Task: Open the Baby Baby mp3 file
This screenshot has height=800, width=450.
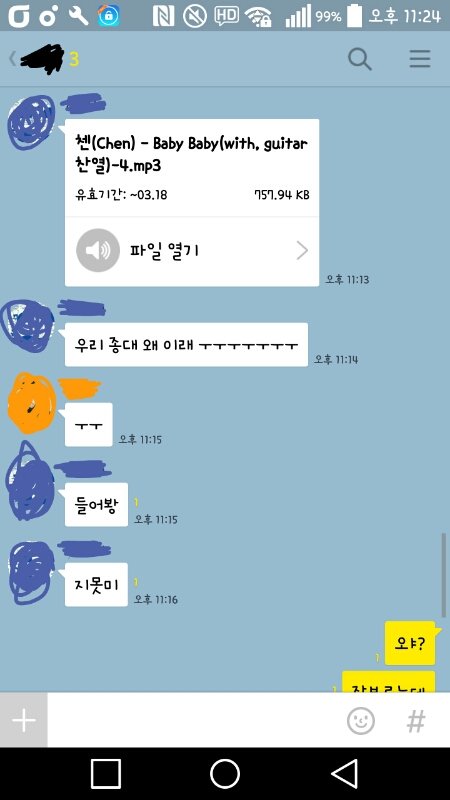Action: pyautogui.click(x=192, y=251)
